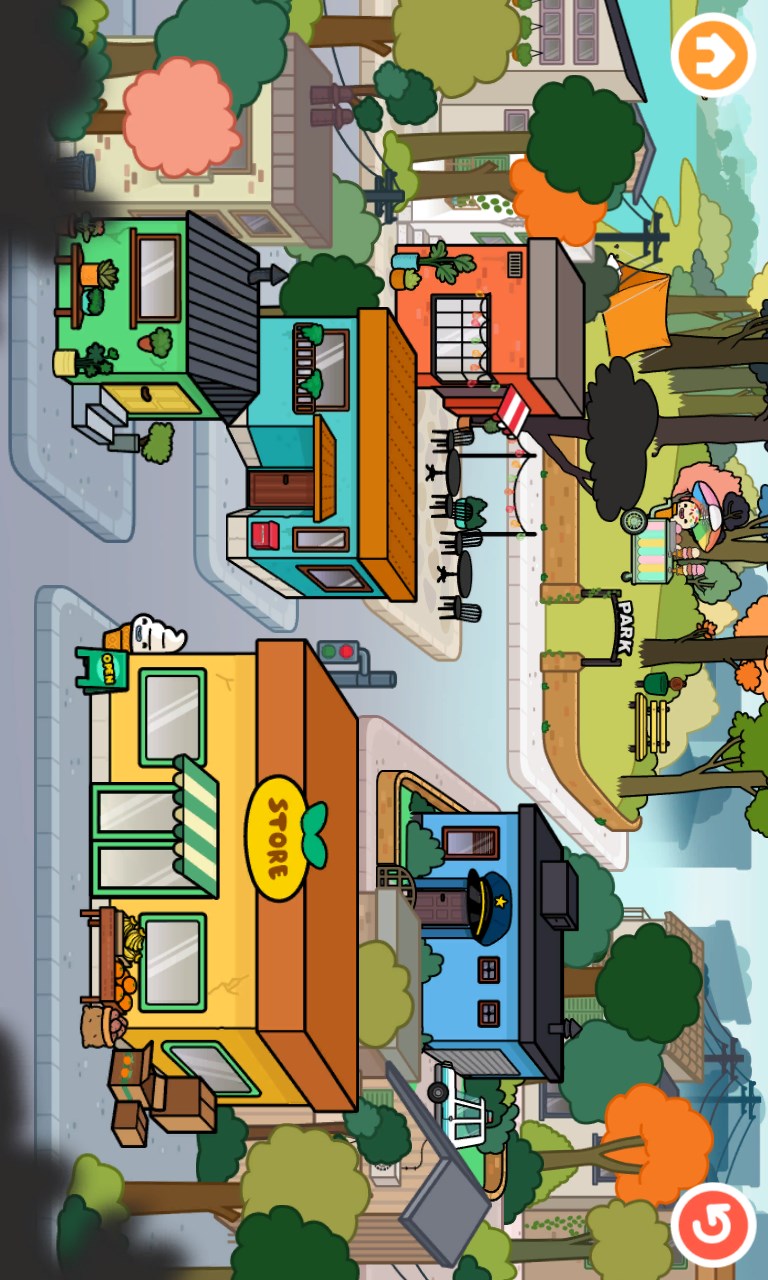Visit the teal café building
The height and width of the screenshot is (1280, 768).
(x=320, y=460)
